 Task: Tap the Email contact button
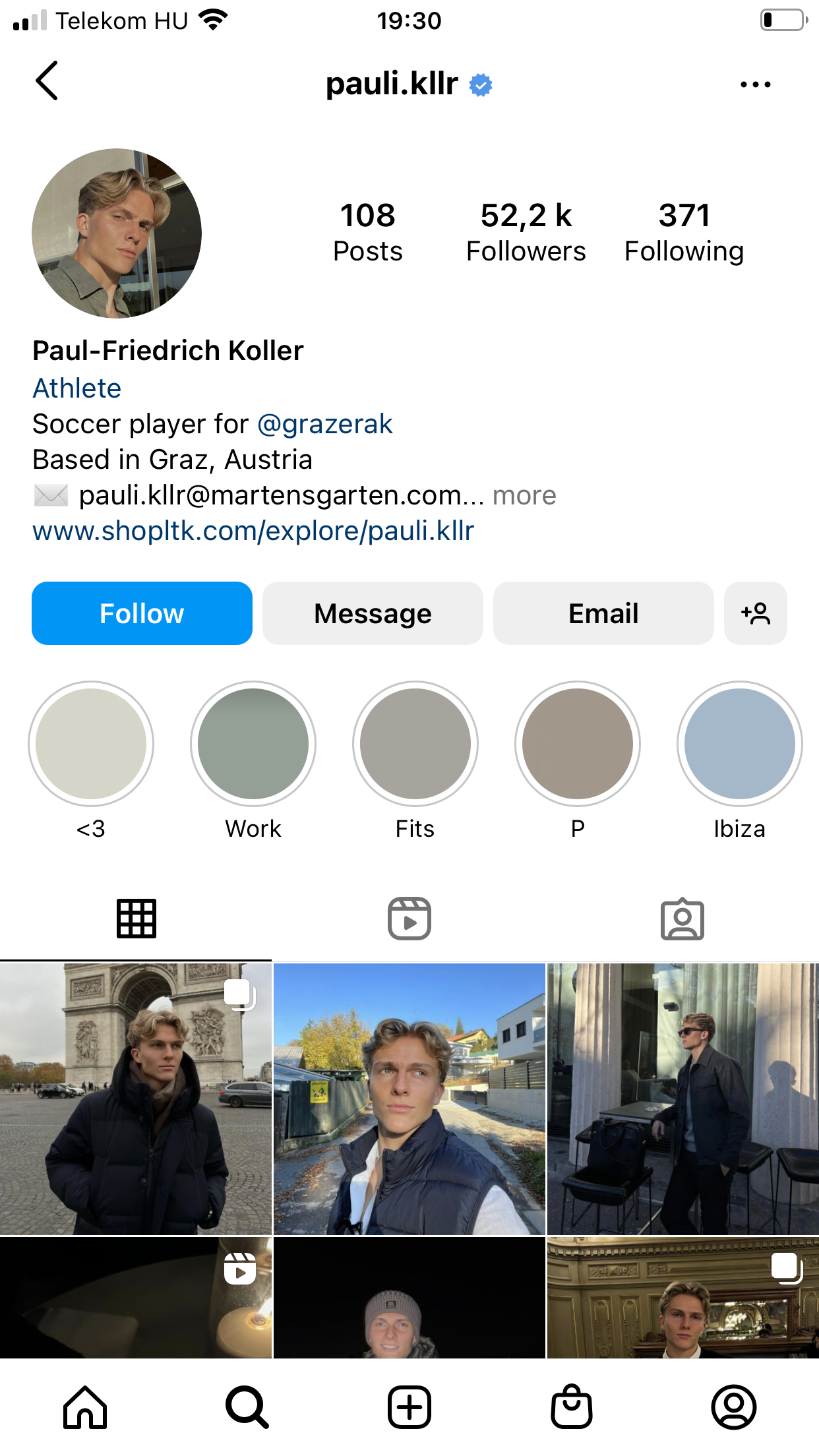coord(603,613)
